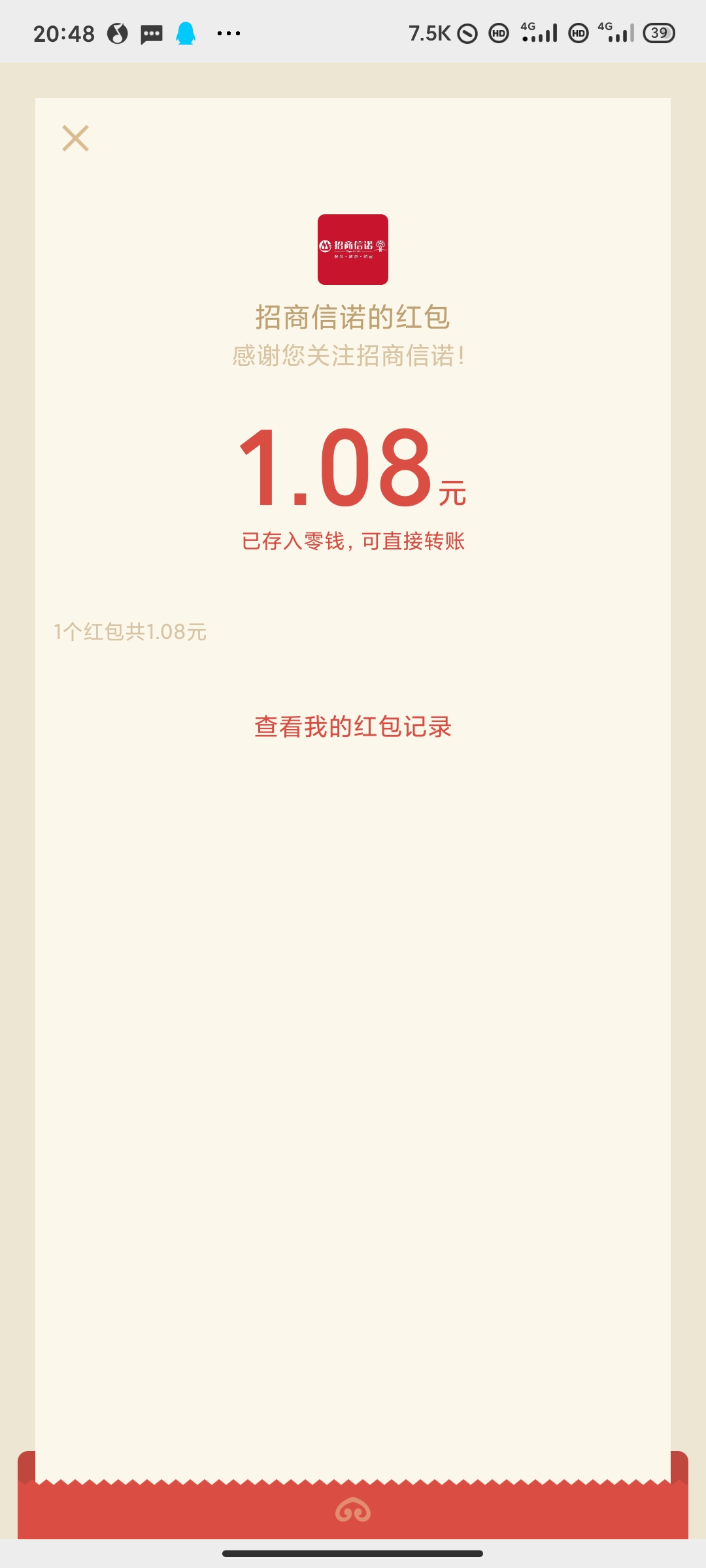The width and height of the screenshot is (706, 1568).
Task: Tap the no-disturb circle icon in the status bar
Action: click(x=466, y=34)
